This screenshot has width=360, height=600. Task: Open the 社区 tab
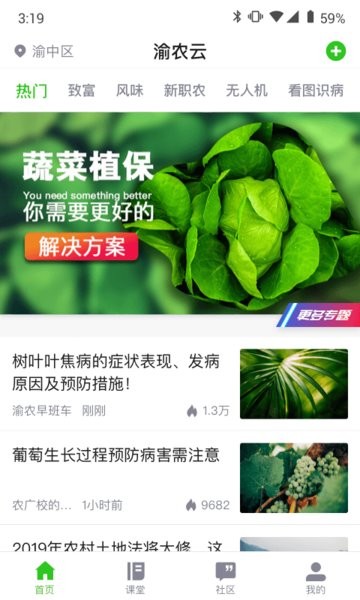point(225,578)
